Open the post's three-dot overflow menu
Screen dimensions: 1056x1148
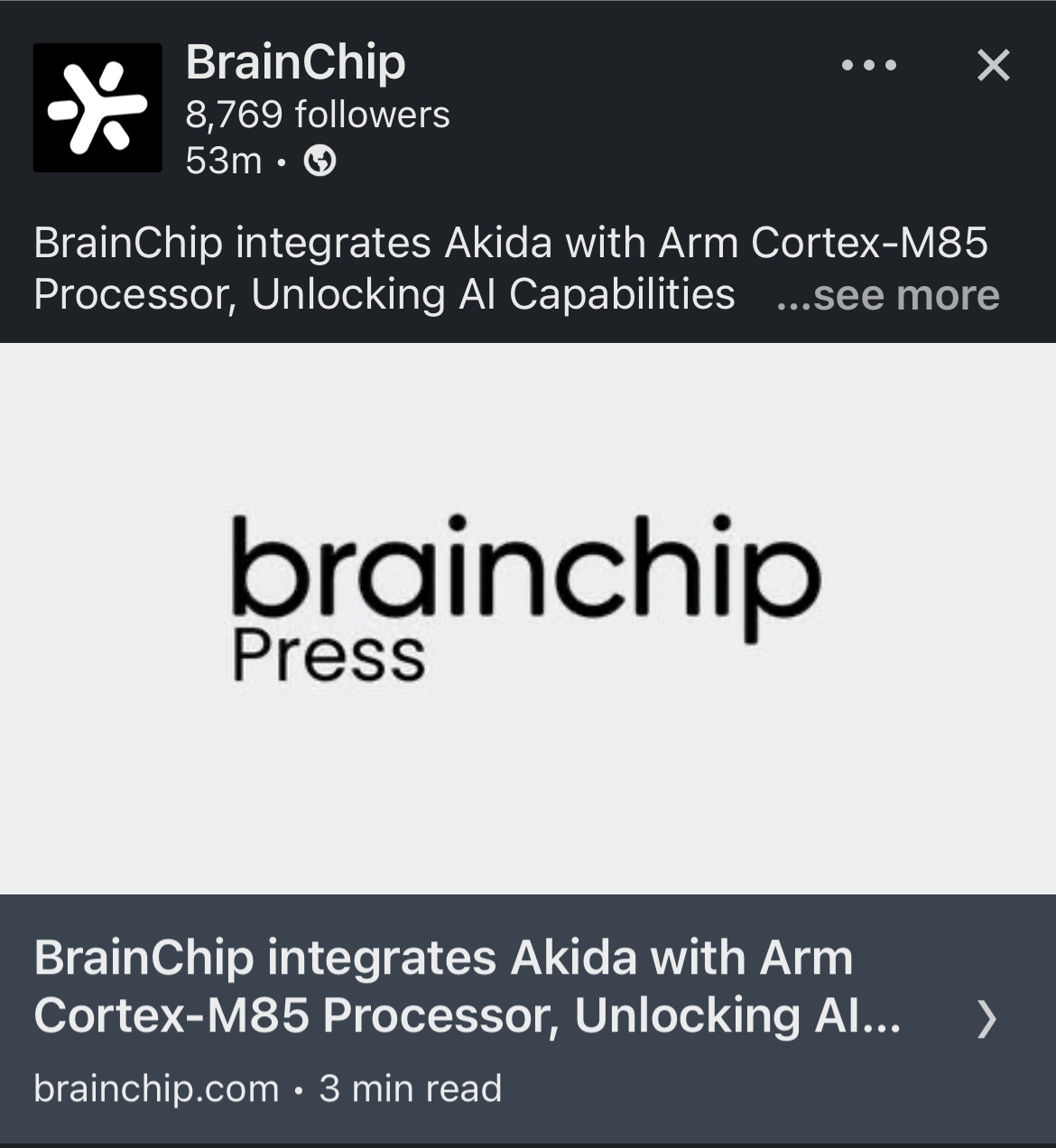pyautogui.click(x=868, y=65)
